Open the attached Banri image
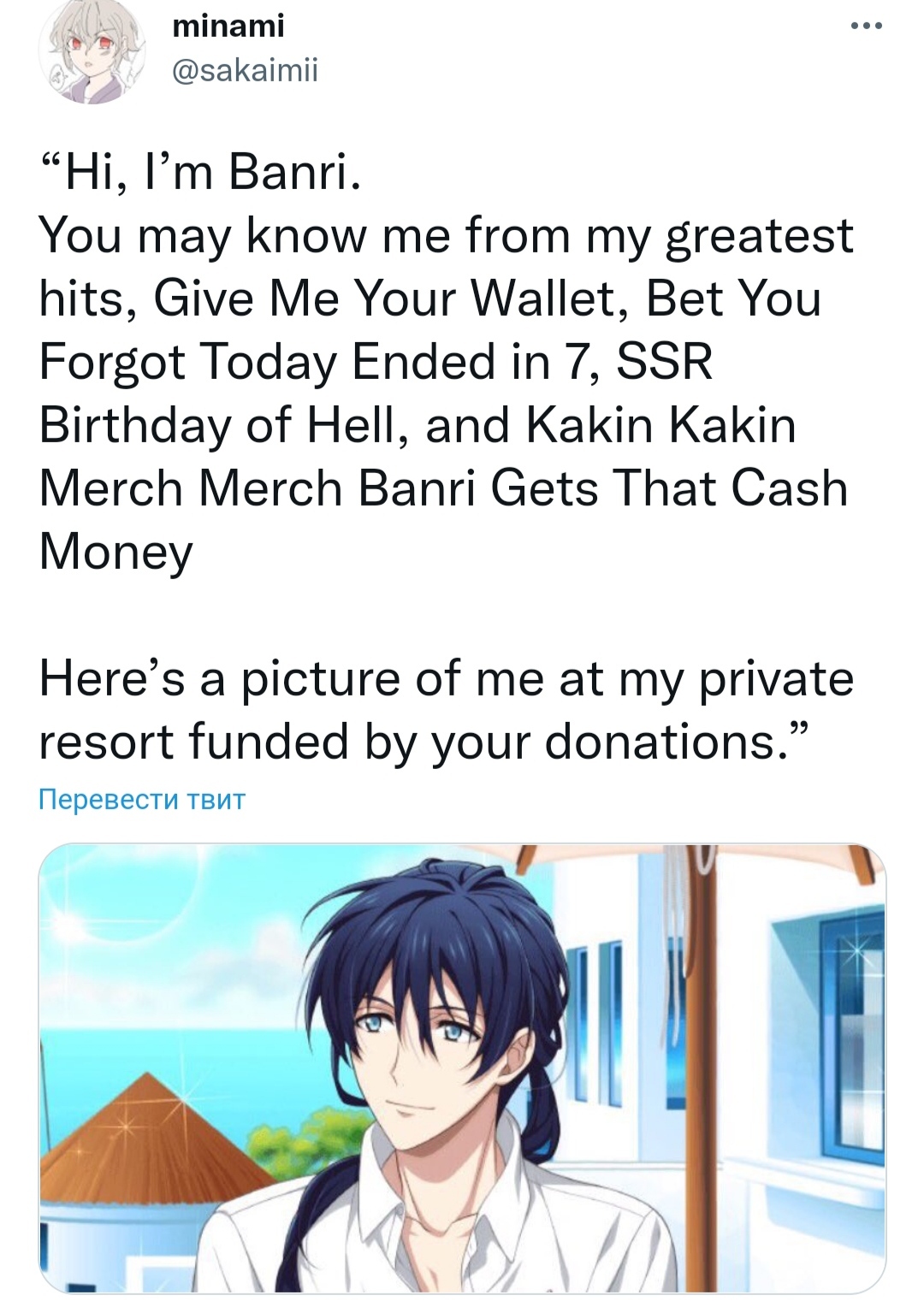Viewport: 924px width, 1313px height. (x=462, y=1068)
